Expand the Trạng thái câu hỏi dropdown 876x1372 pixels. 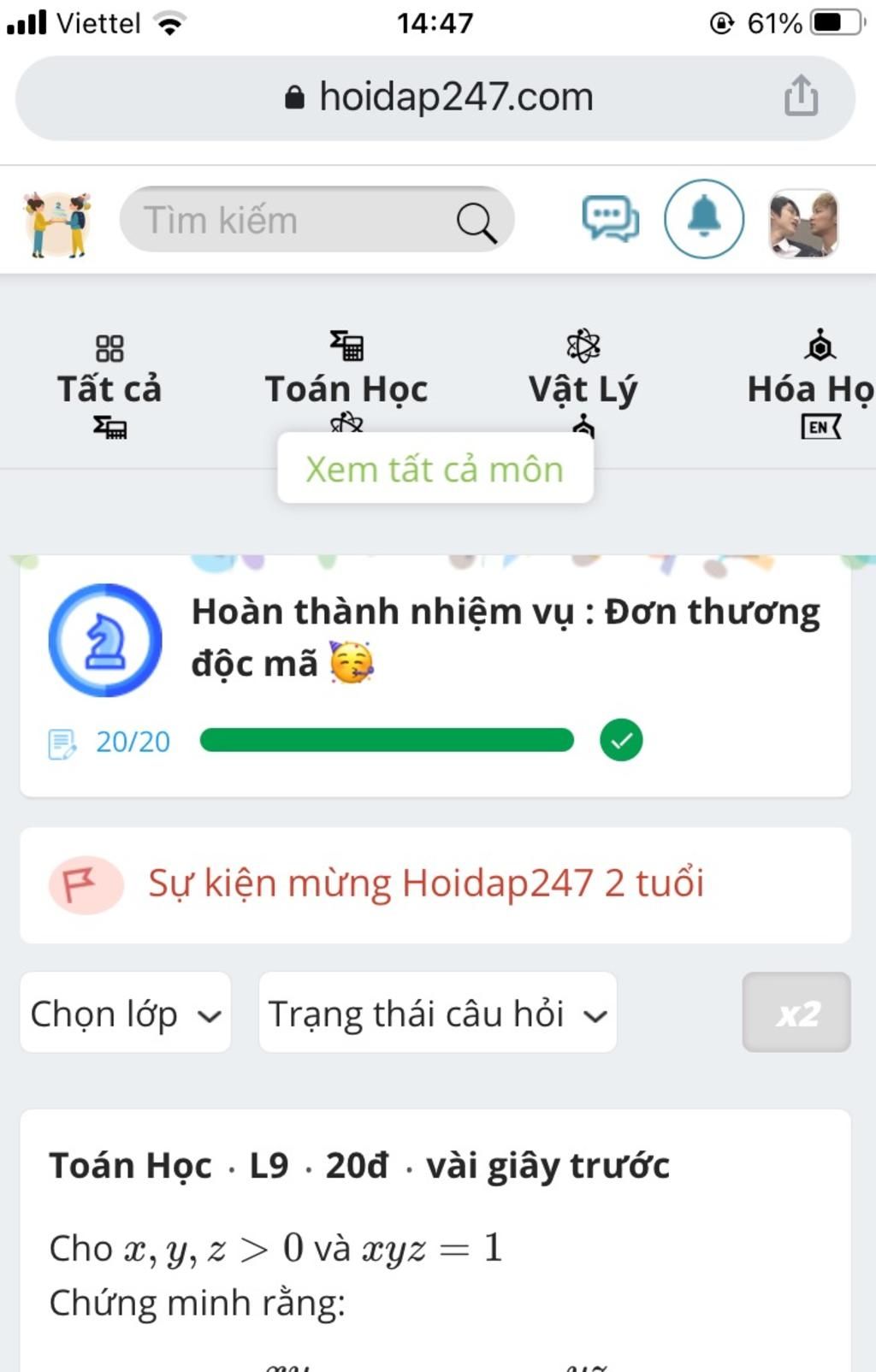coord(437,1013)
